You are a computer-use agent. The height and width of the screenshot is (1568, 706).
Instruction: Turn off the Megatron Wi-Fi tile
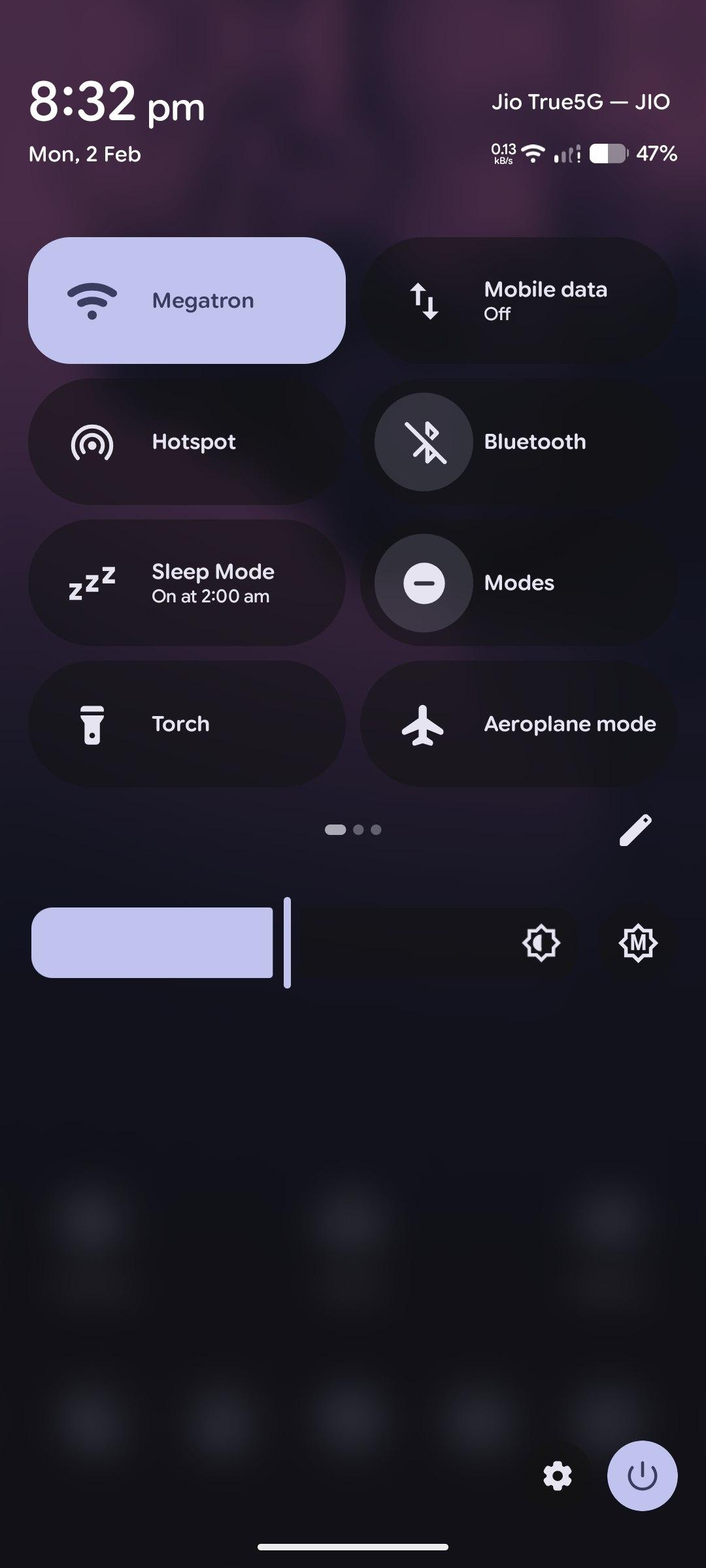[186, 301]
